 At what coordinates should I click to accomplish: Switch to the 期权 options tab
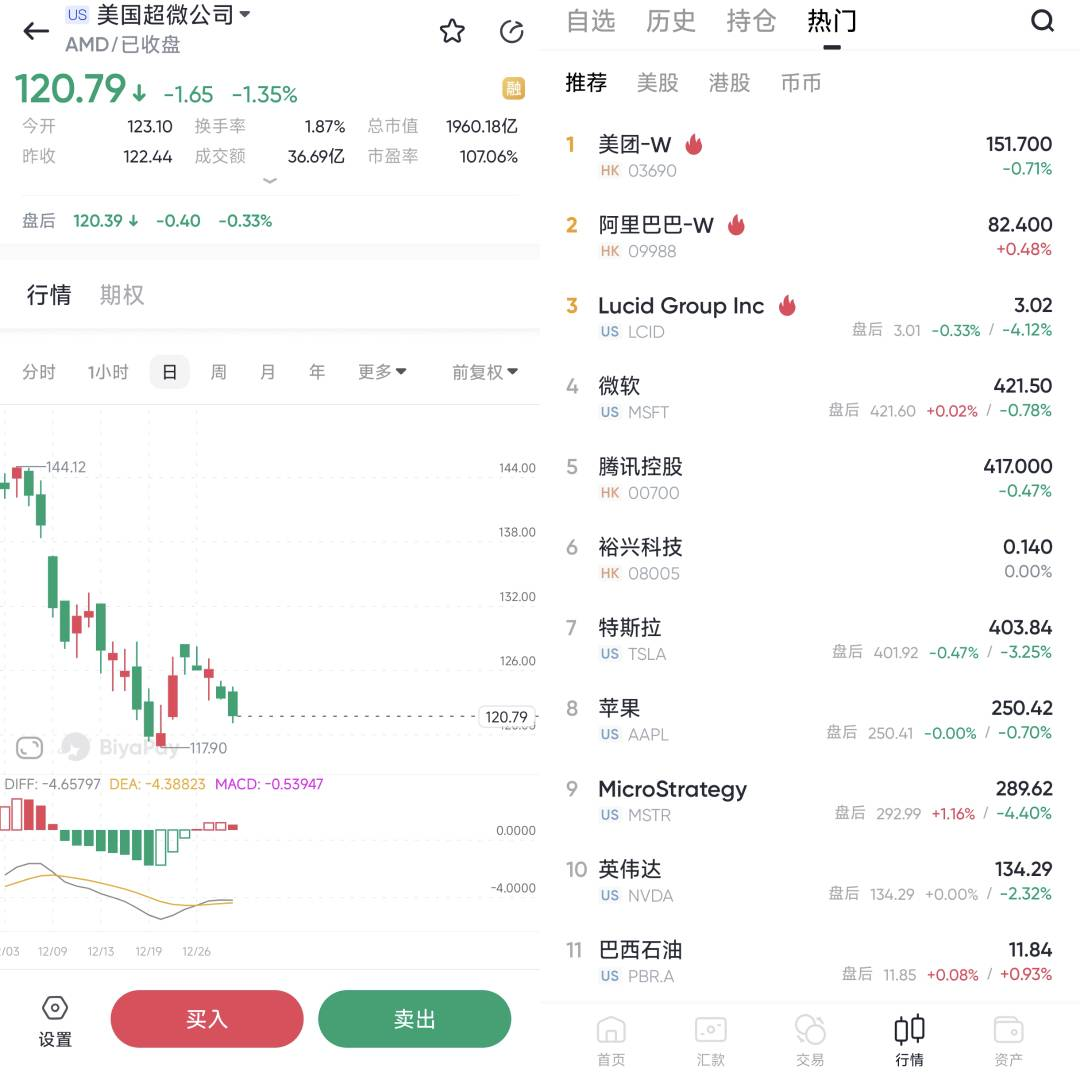[122, 295]
